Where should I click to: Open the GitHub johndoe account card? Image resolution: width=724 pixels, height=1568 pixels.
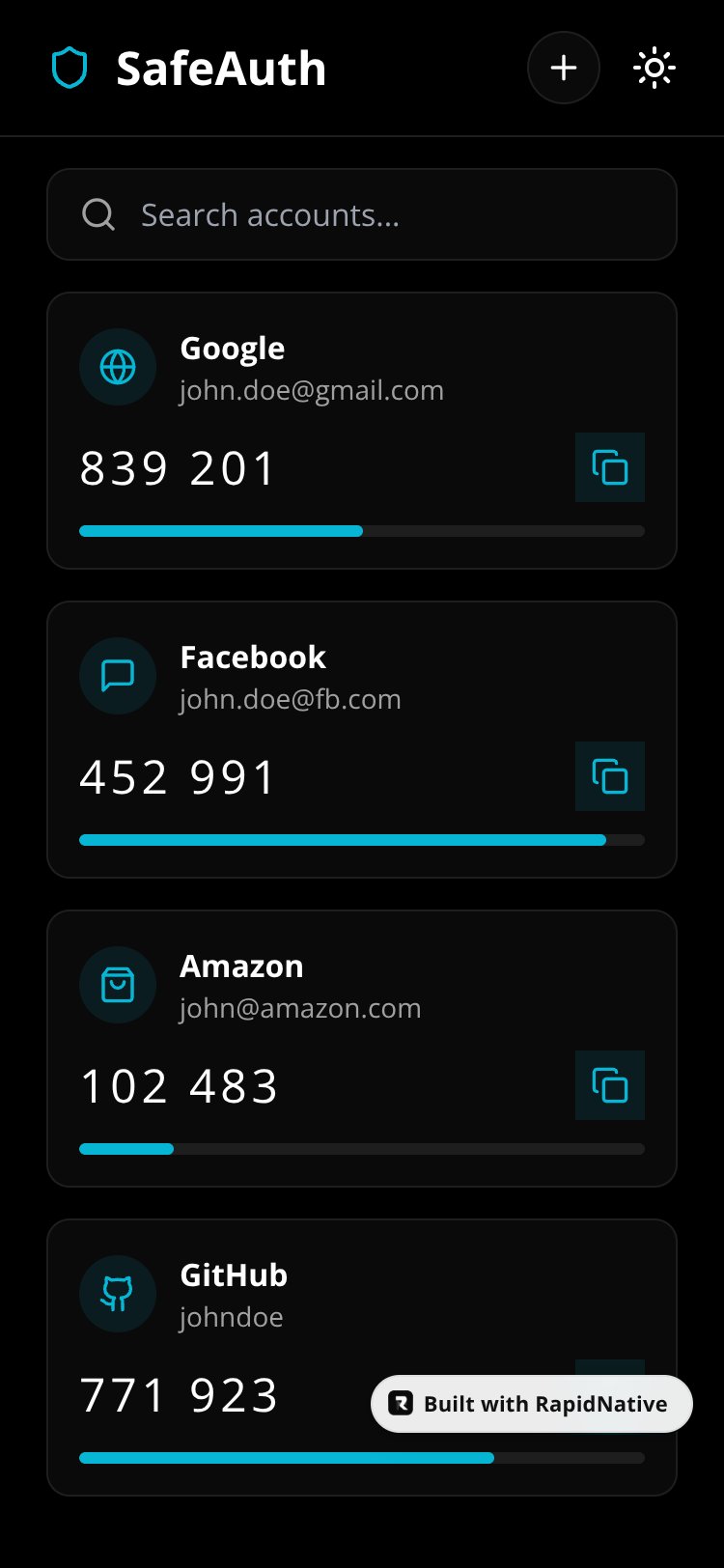362,1358
